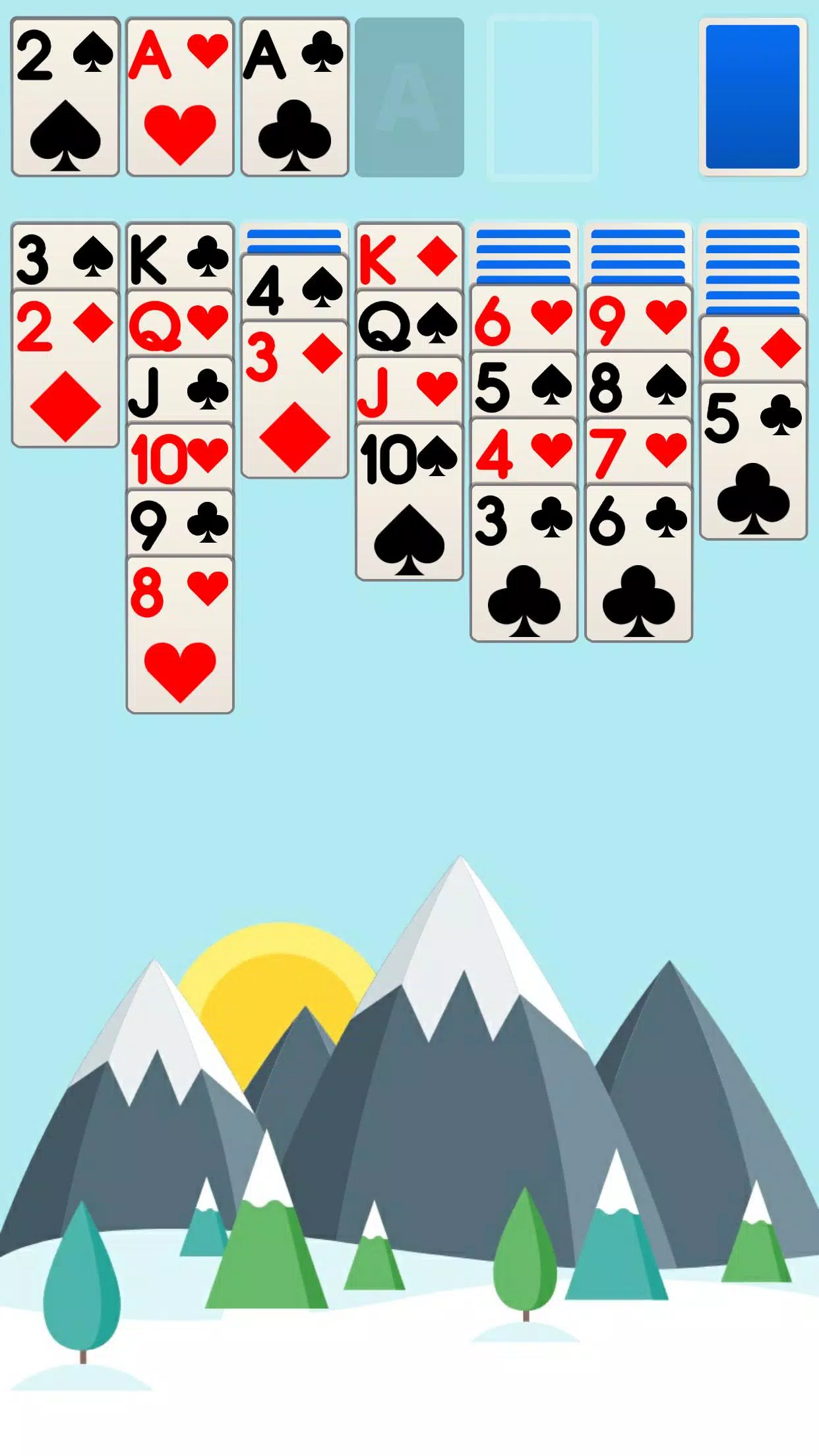819x1456 pixels.
Task: Select the 6 of diamonds card
Action: (753, 349)
